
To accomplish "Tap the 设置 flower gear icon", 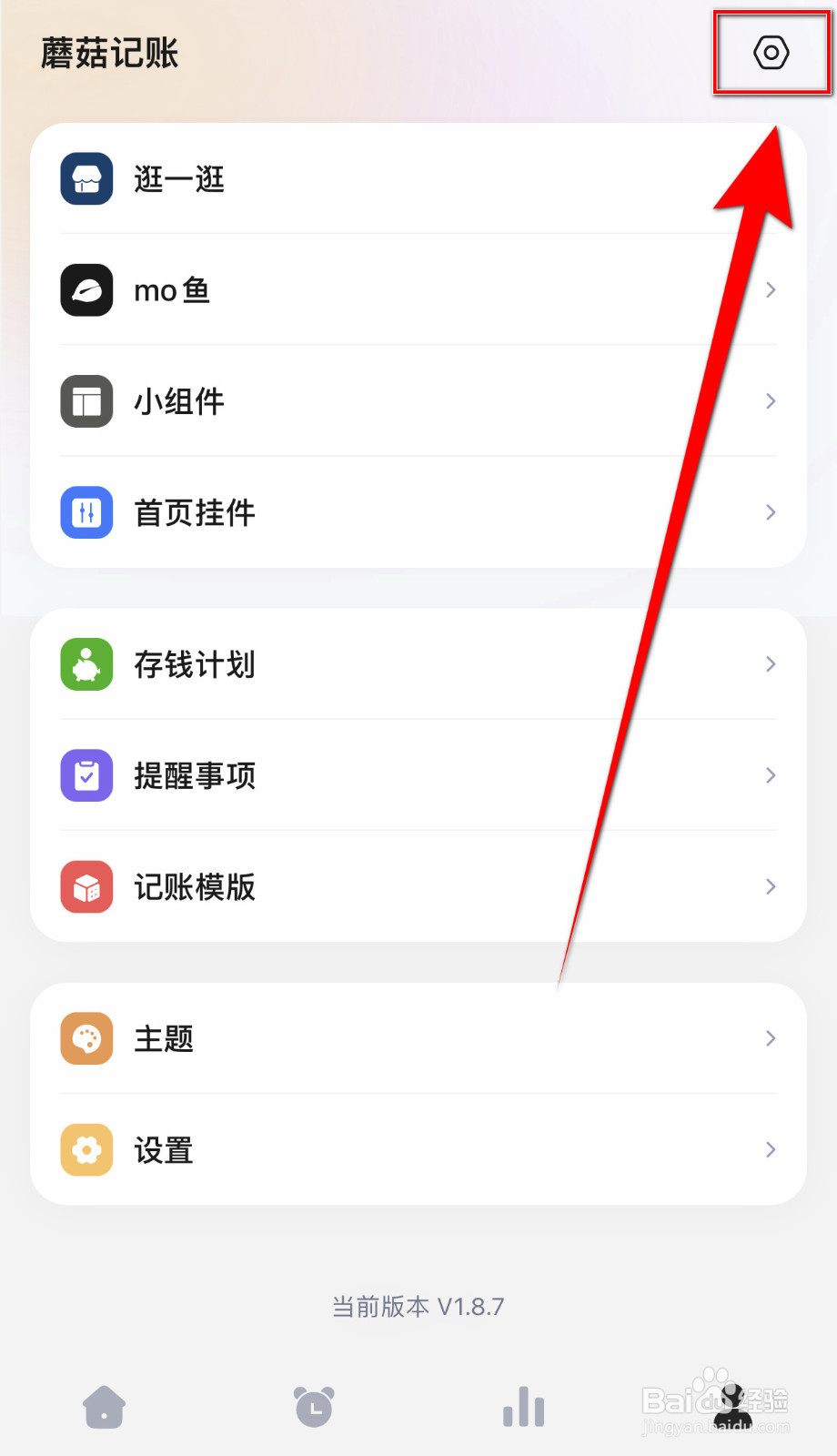I will coord(86,1149).
